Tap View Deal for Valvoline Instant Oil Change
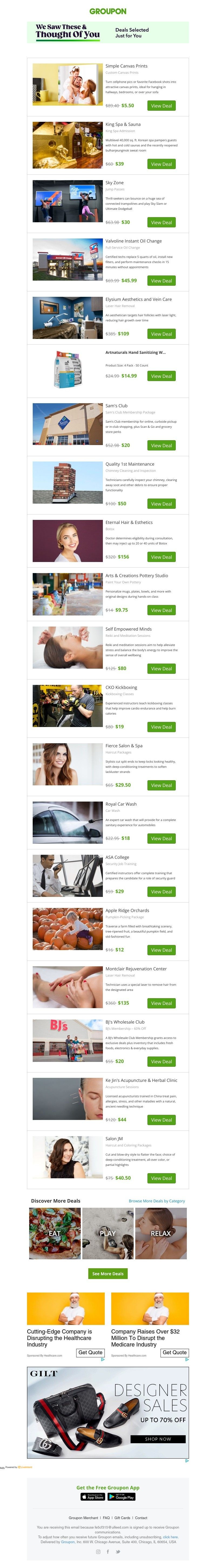The width and height of the screenshot is (216, 1568). point(161,281)
